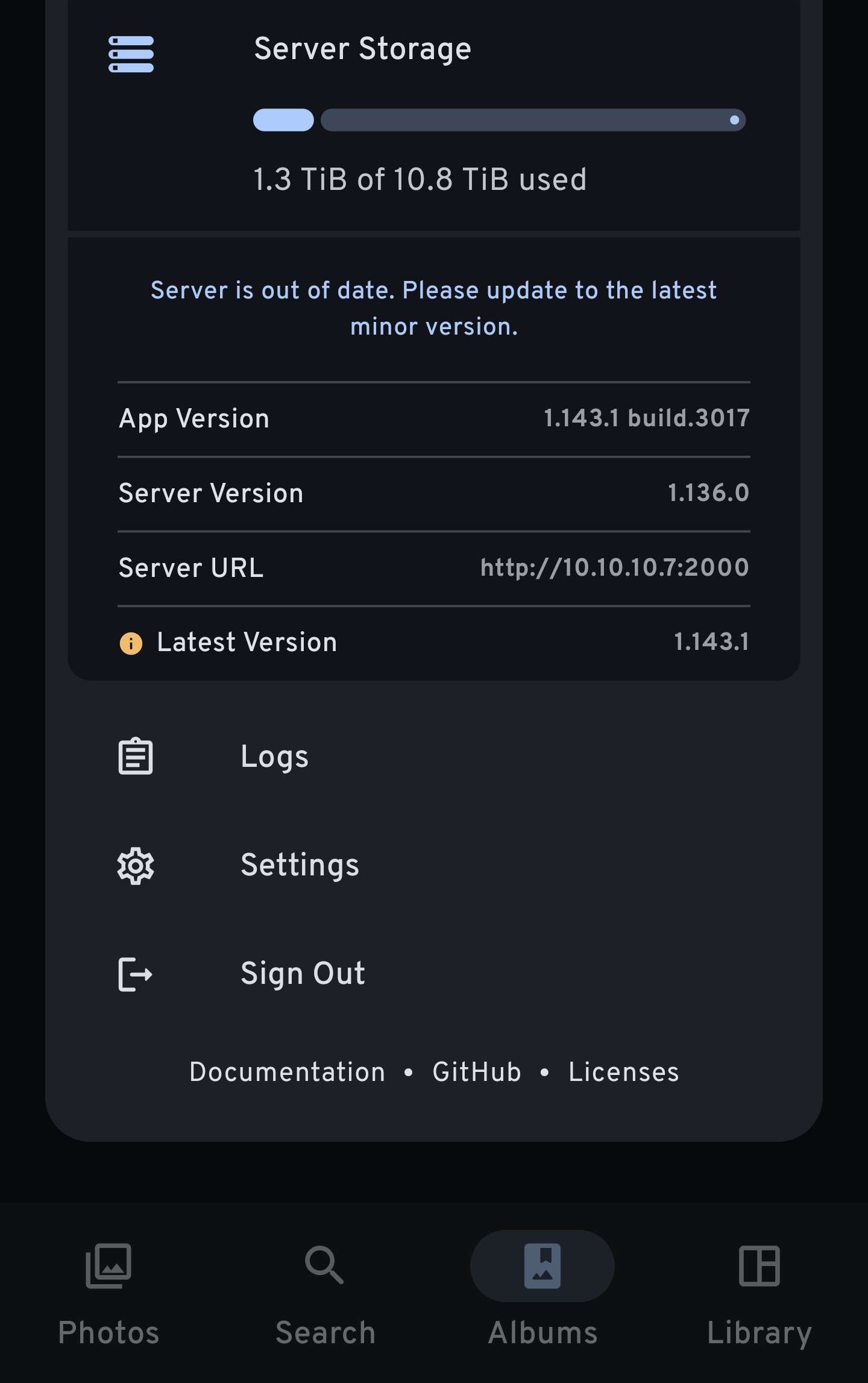Sign out of the server account

[303, 974]
